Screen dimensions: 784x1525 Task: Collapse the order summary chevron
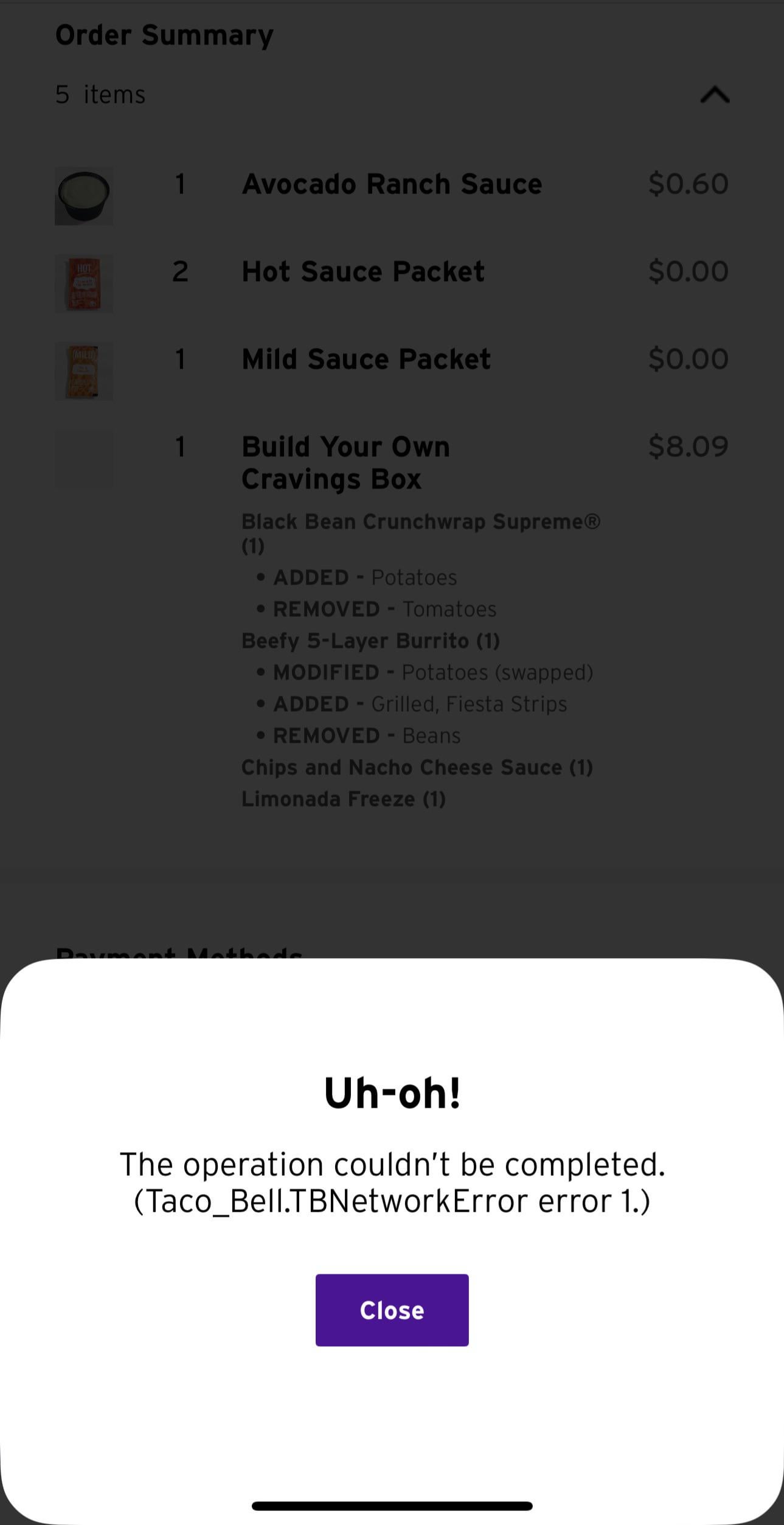point(715,95)
